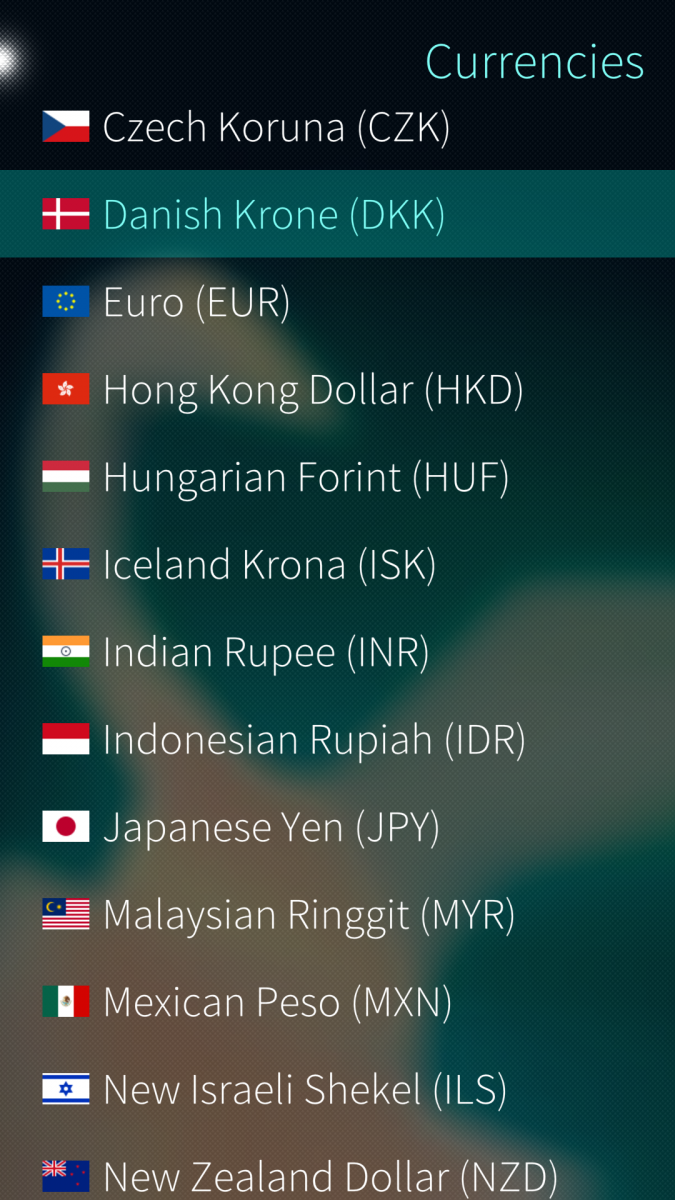Select Hong Kong Dollar (HKD)
Viewport: 675px width, 1200px height.
pos(312,389)
